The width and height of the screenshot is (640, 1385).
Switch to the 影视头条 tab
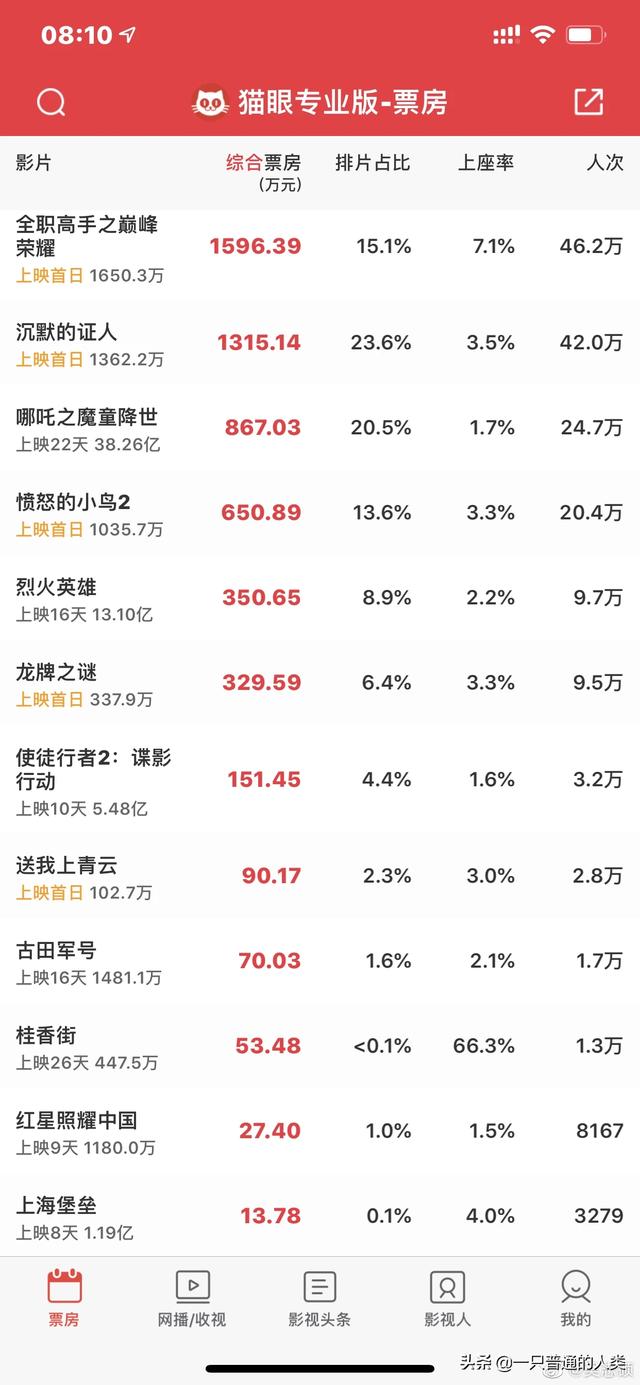(319, 1298)
